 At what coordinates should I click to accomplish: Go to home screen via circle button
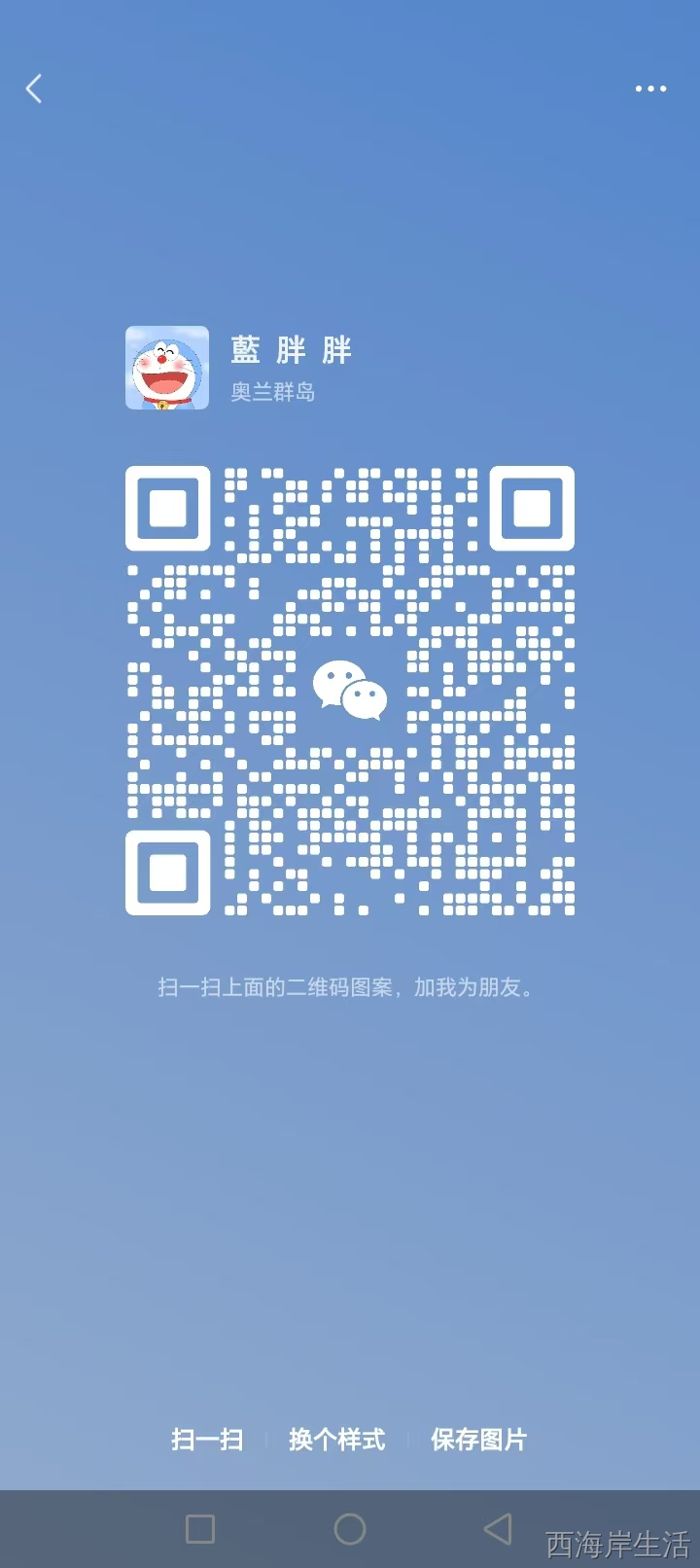(350, 1529)
